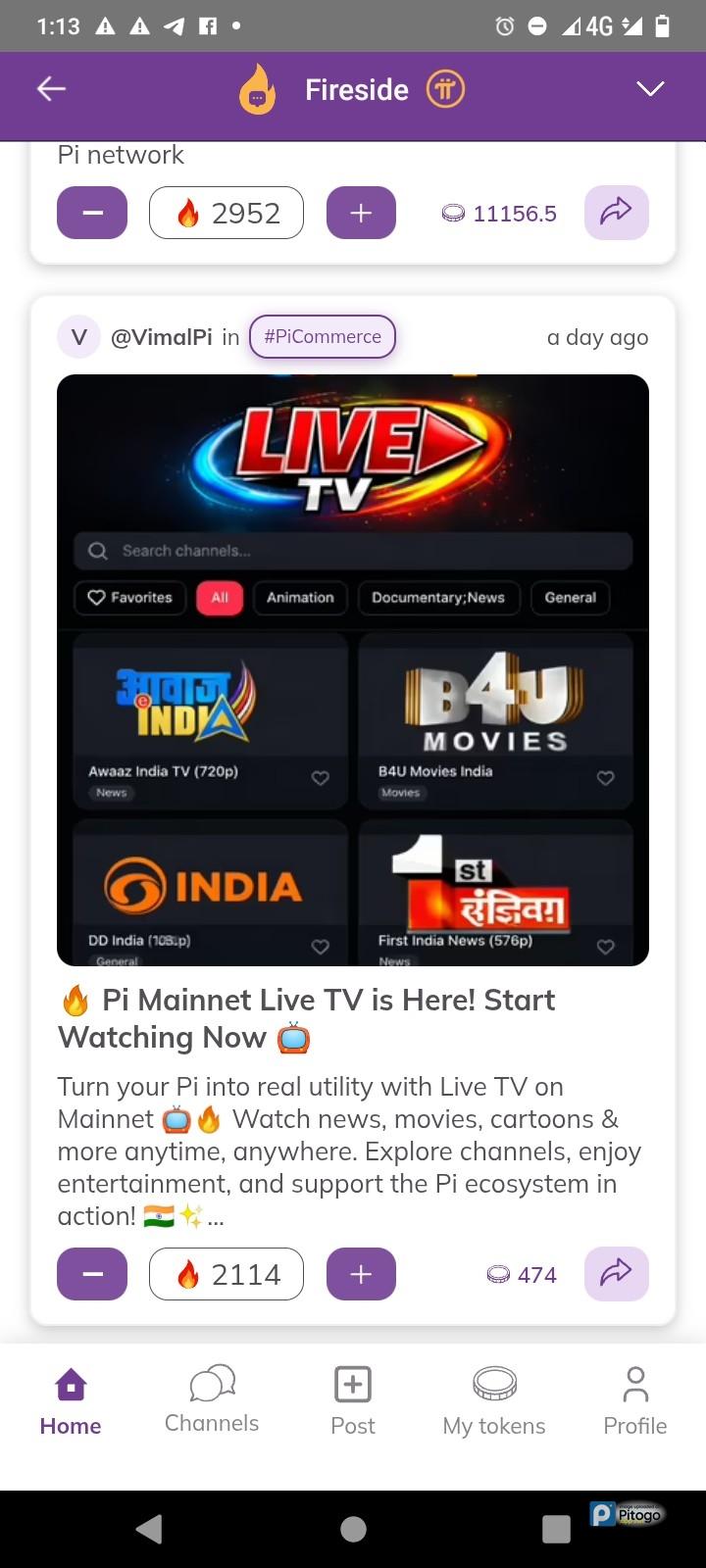The height and width of the screenshot is (1568, 706).
Task: Share the Pi Mainnet Live TV post
Action: (616, 1273)
